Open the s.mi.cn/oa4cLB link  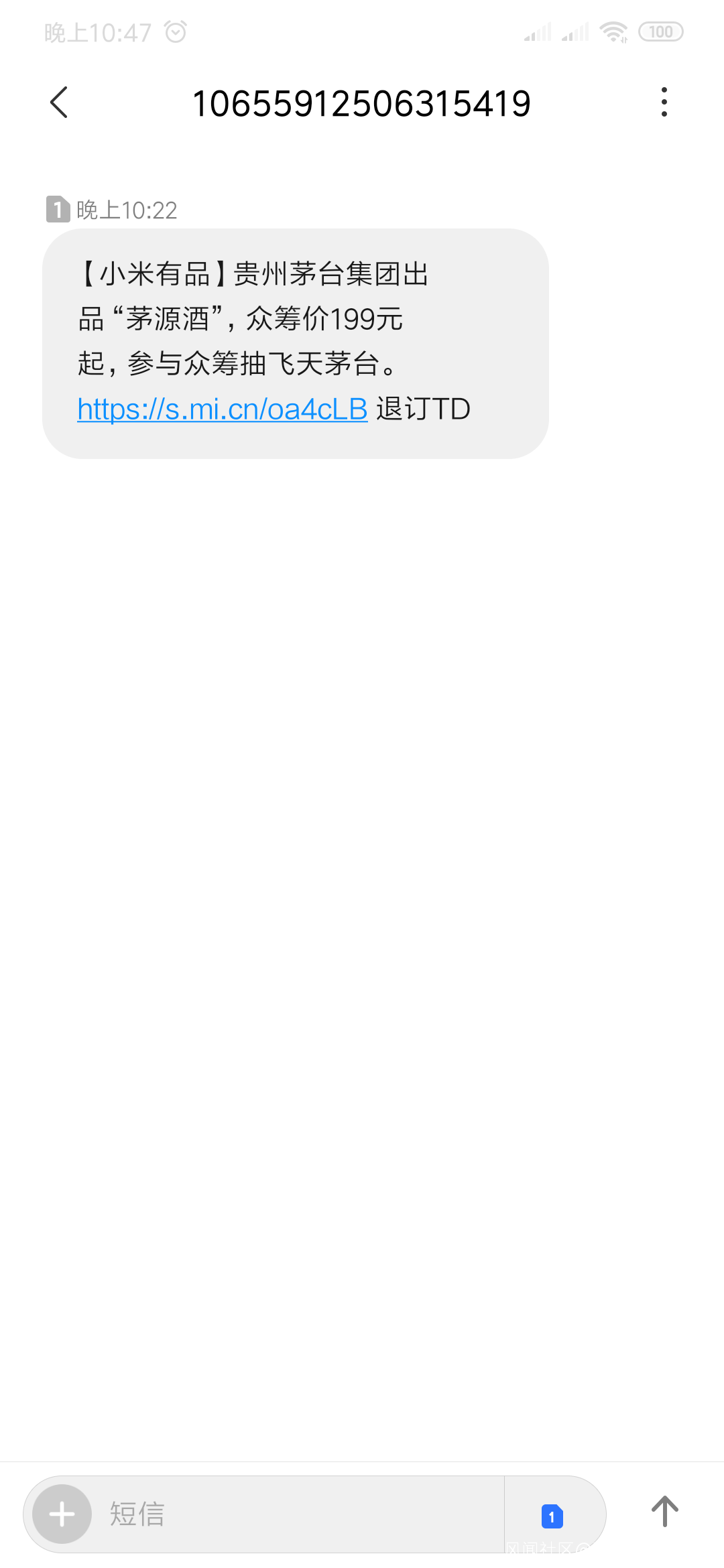[x=223, y=409]
